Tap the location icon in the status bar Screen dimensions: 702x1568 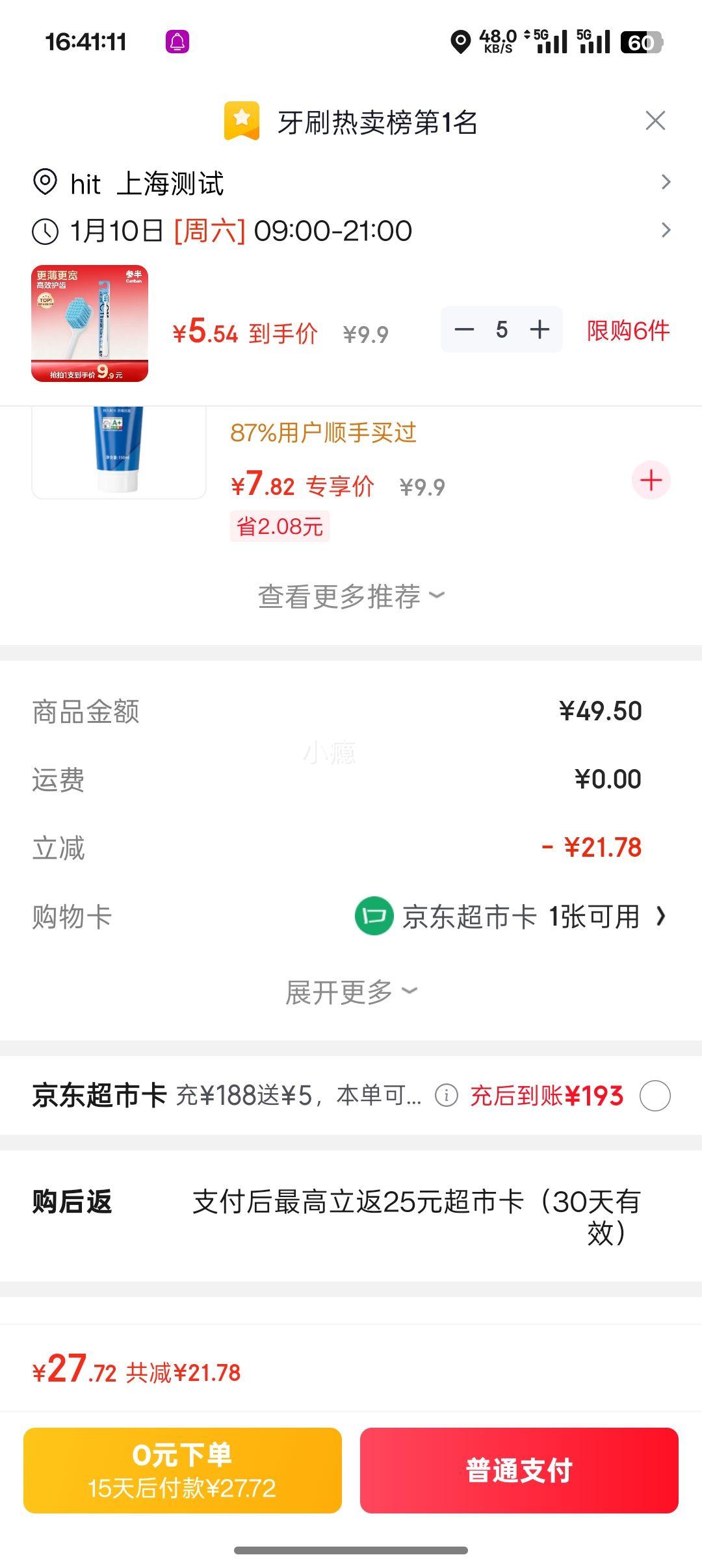[461, 42]
